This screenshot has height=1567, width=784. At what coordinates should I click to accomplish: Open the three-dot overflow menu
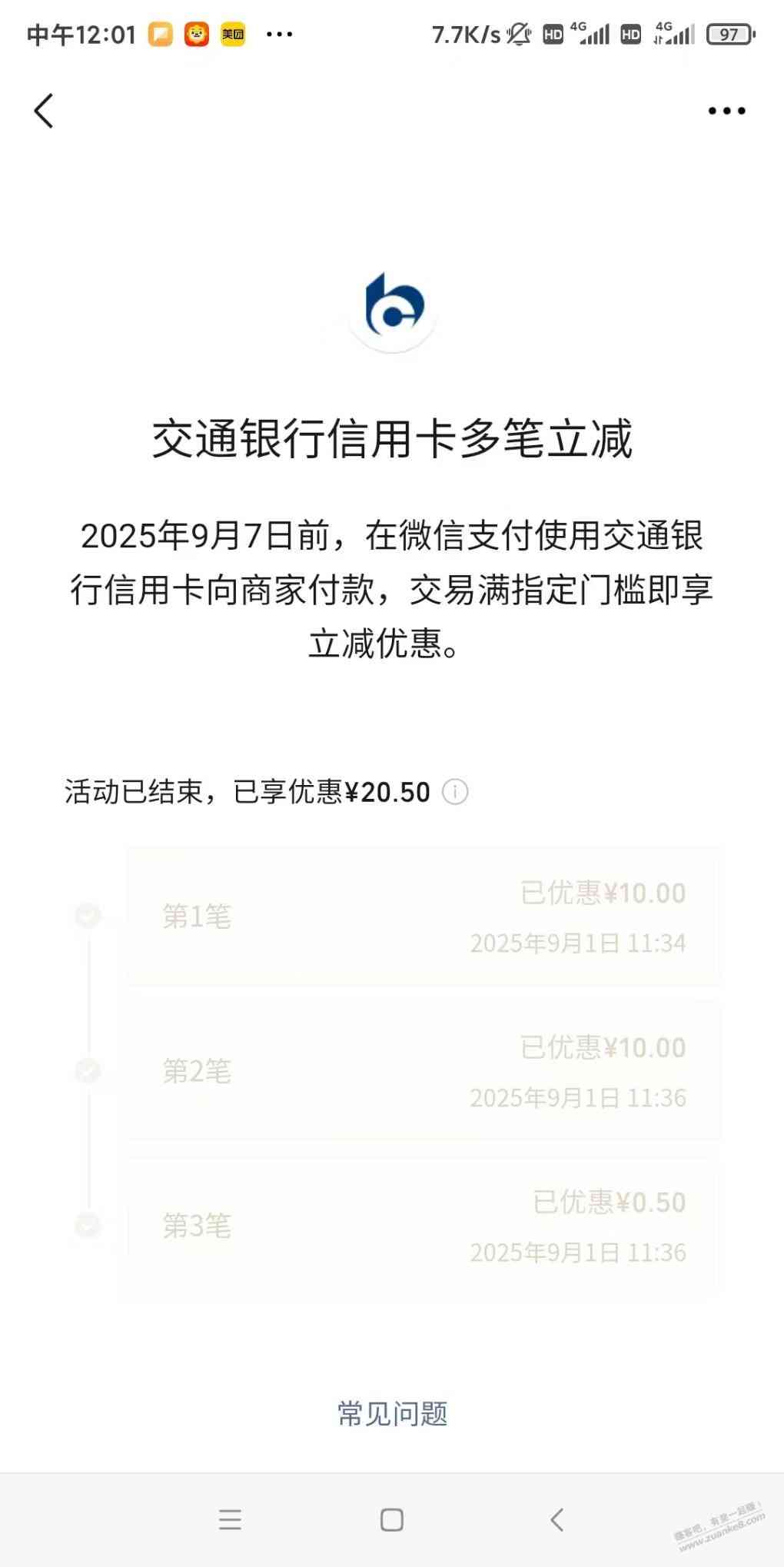[x=726, y=111]
